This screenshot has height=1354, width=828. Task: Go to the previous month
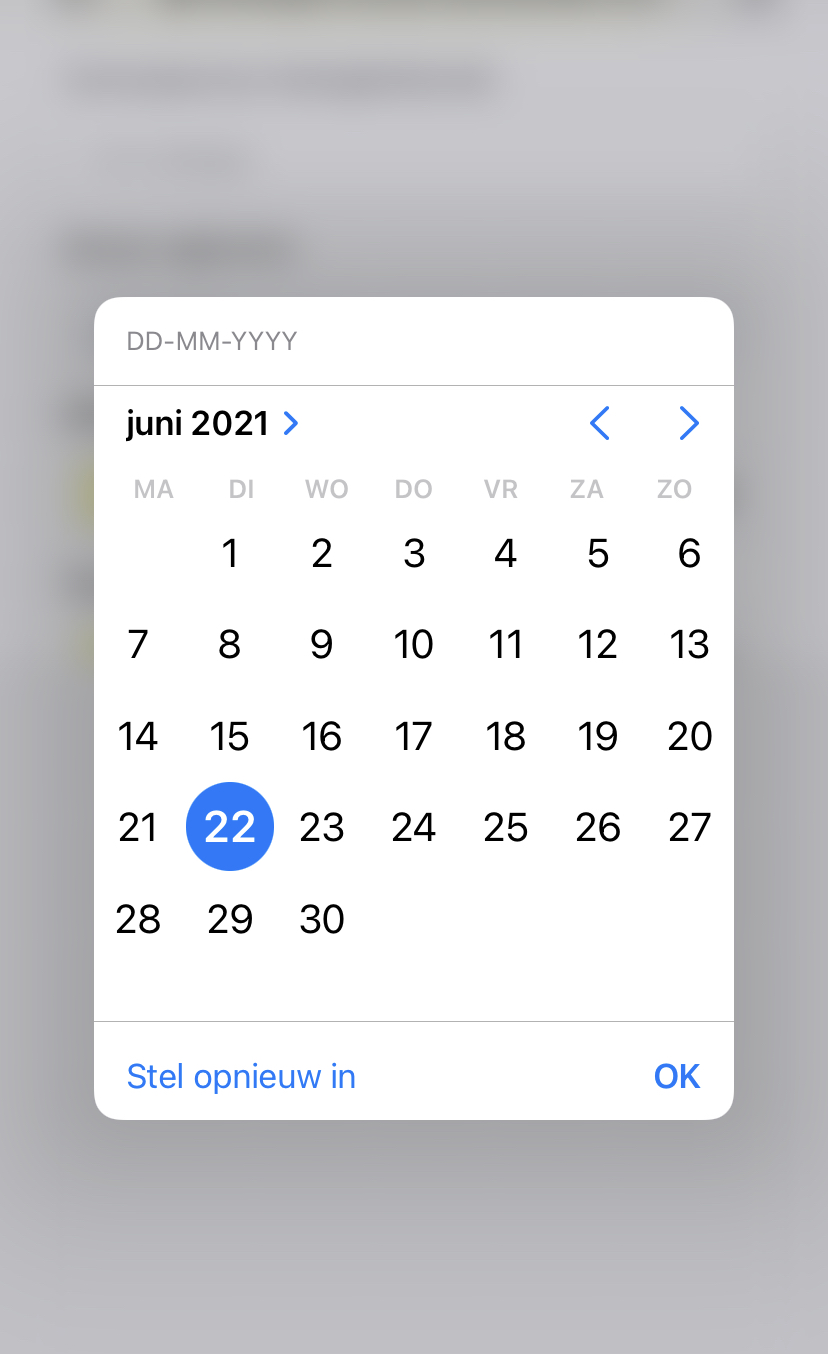599,424
